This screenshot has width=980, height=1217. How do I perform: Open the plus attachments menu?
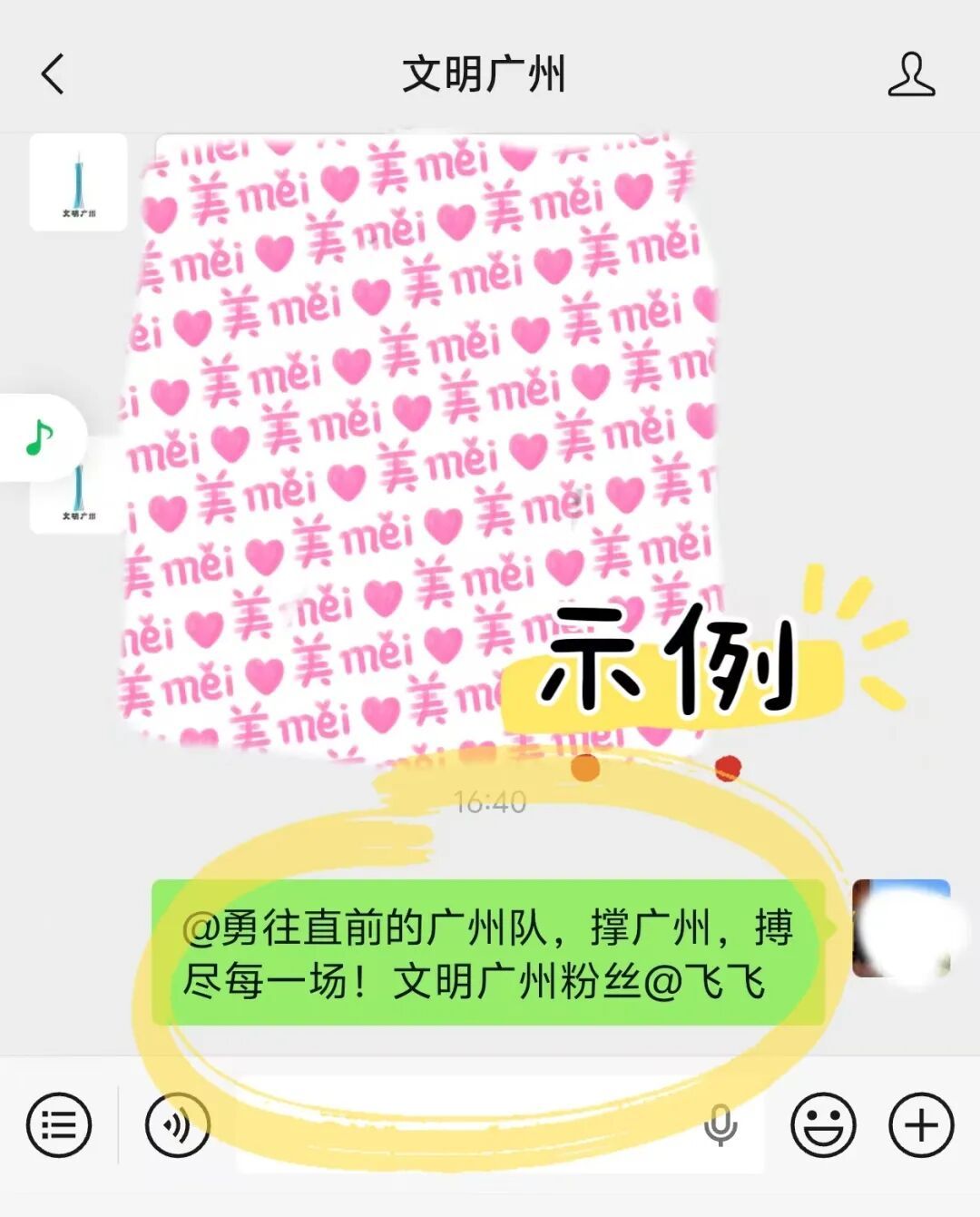coord(921,1125)
